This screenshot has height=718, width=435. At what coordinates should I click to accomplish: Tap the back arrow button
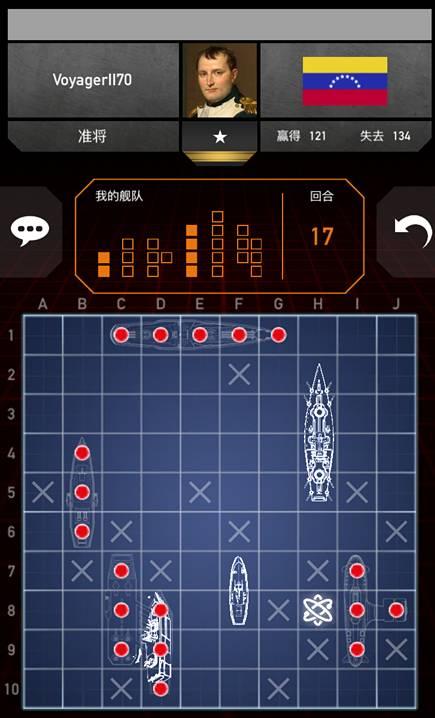click(412, 231)
